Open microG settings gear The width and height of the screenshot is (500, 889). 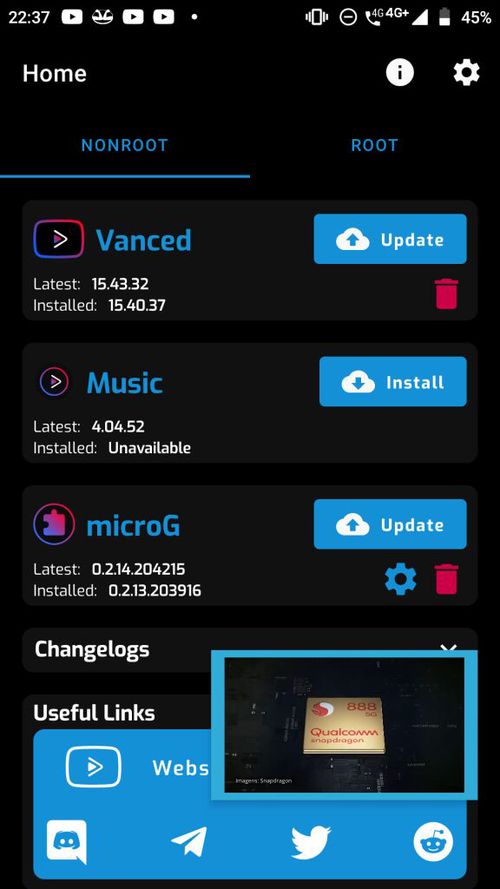tap(400, 579)
